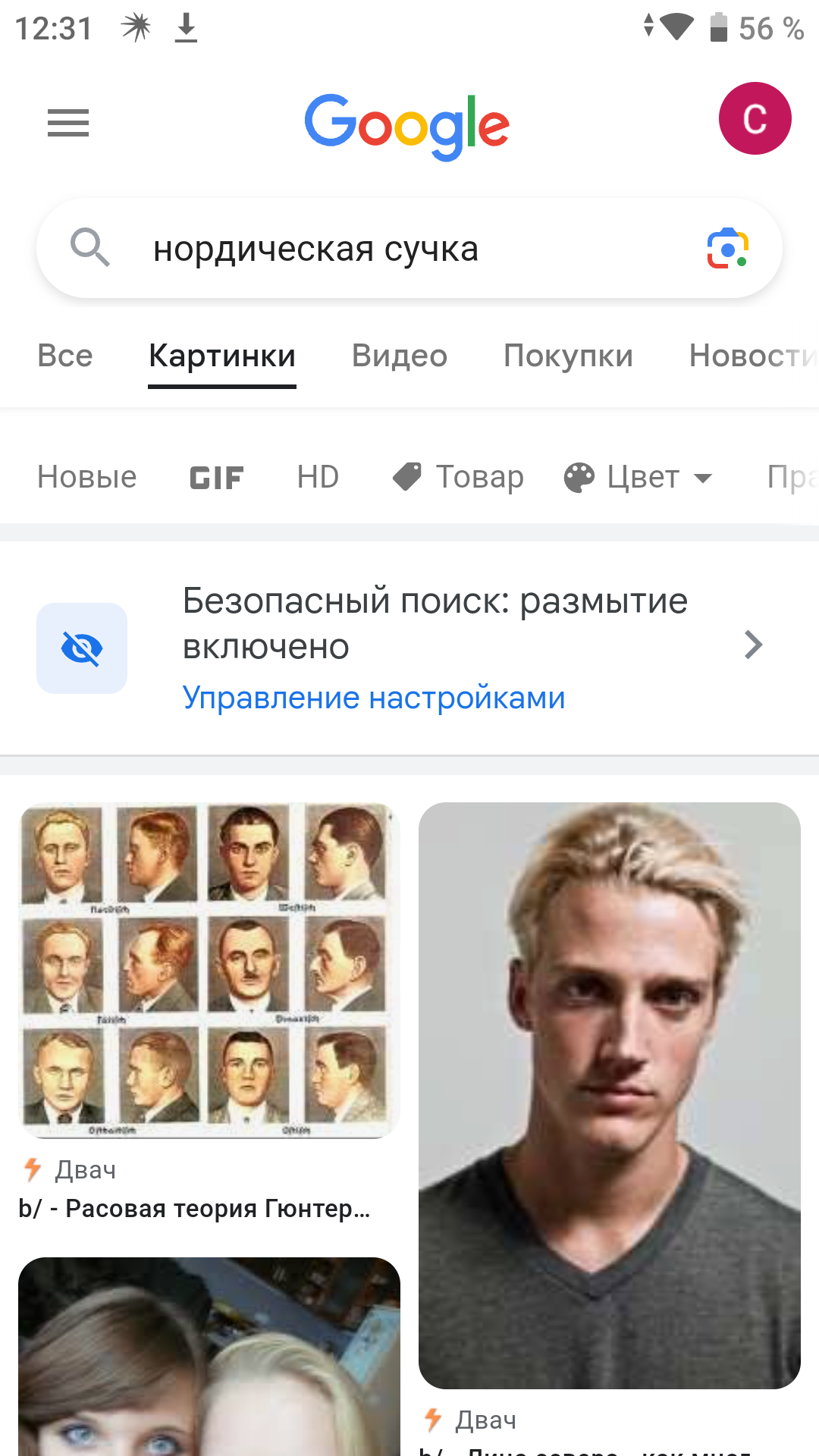The image size is (819, 1456).
Task: Open the account avatar C
Action: 755,119
